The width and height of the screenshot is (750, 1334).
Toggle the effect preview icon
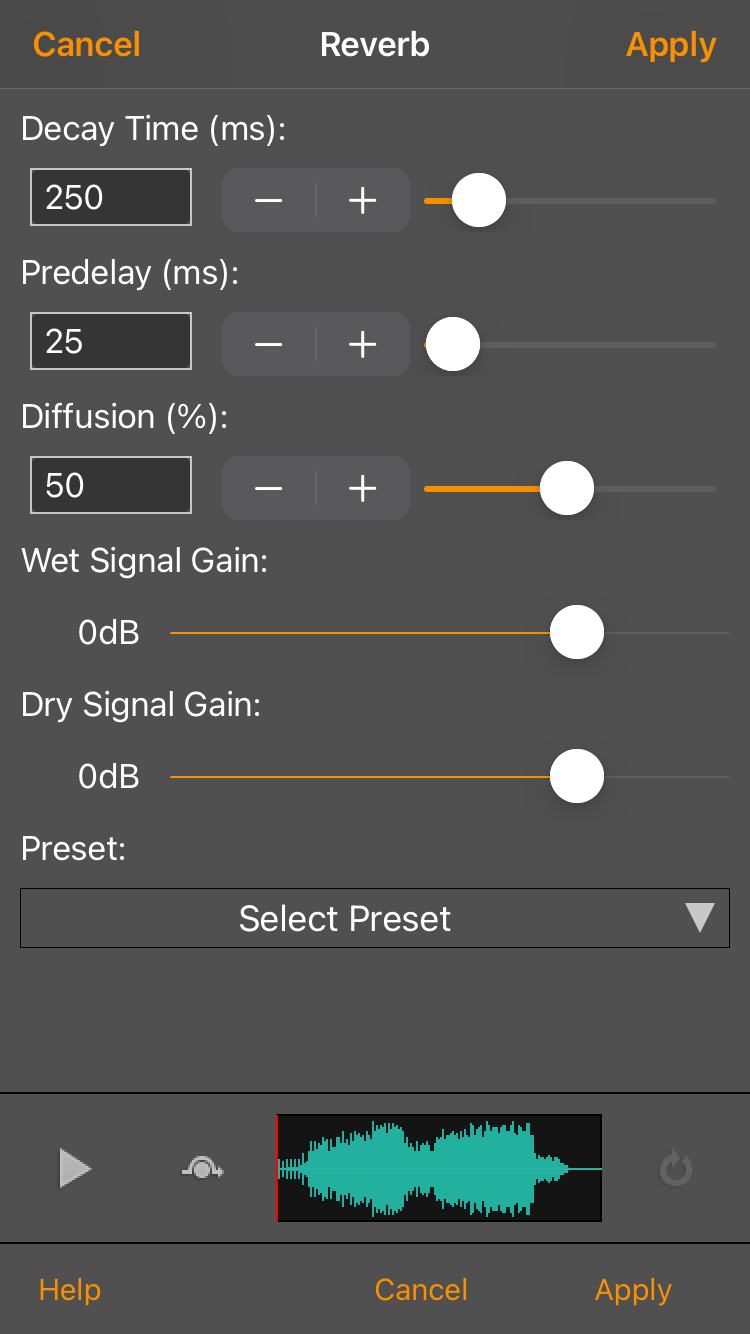pyautogui.click(x=202, y=1168)
